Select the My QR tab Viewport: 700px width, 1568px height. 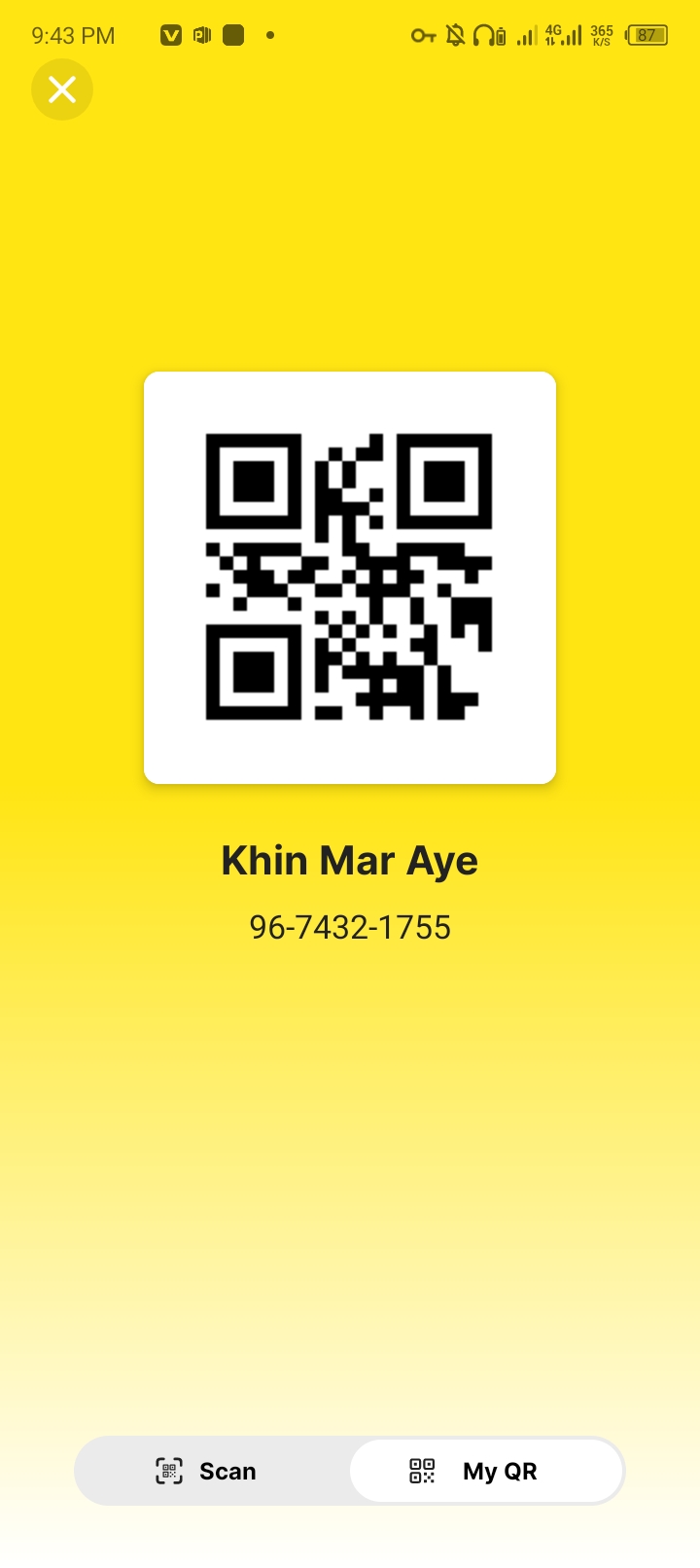486,1471
